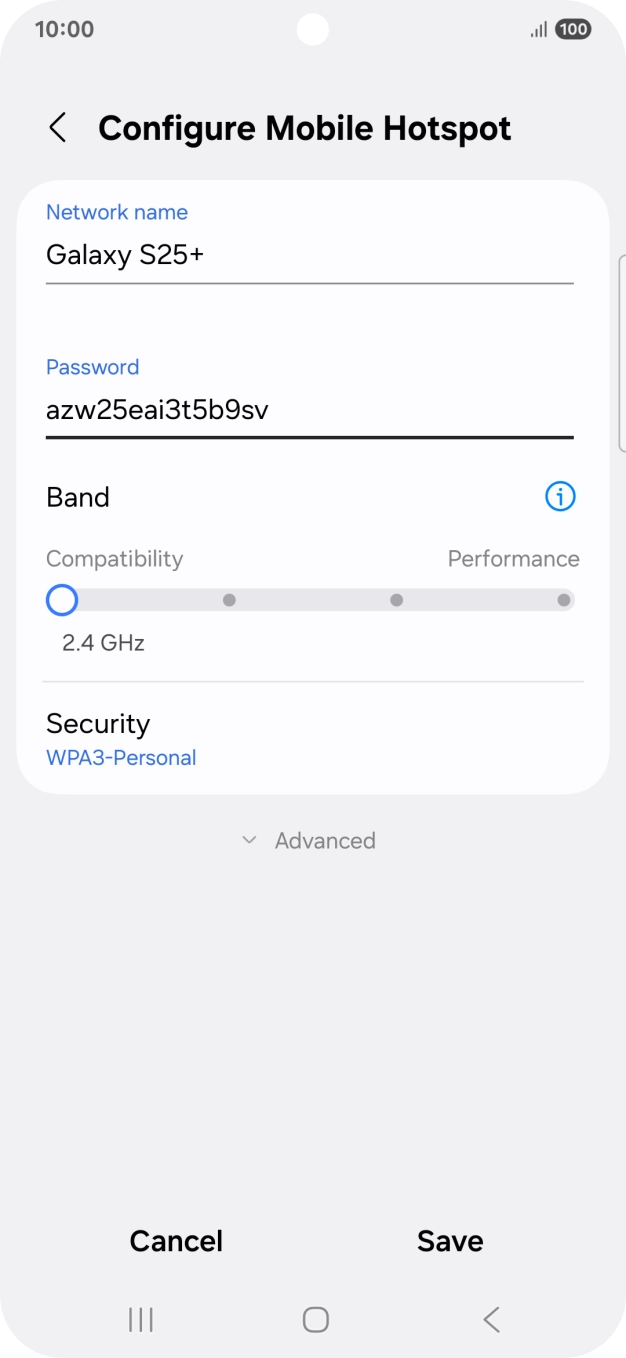Cancel hotspot configuration changes

176,1241
